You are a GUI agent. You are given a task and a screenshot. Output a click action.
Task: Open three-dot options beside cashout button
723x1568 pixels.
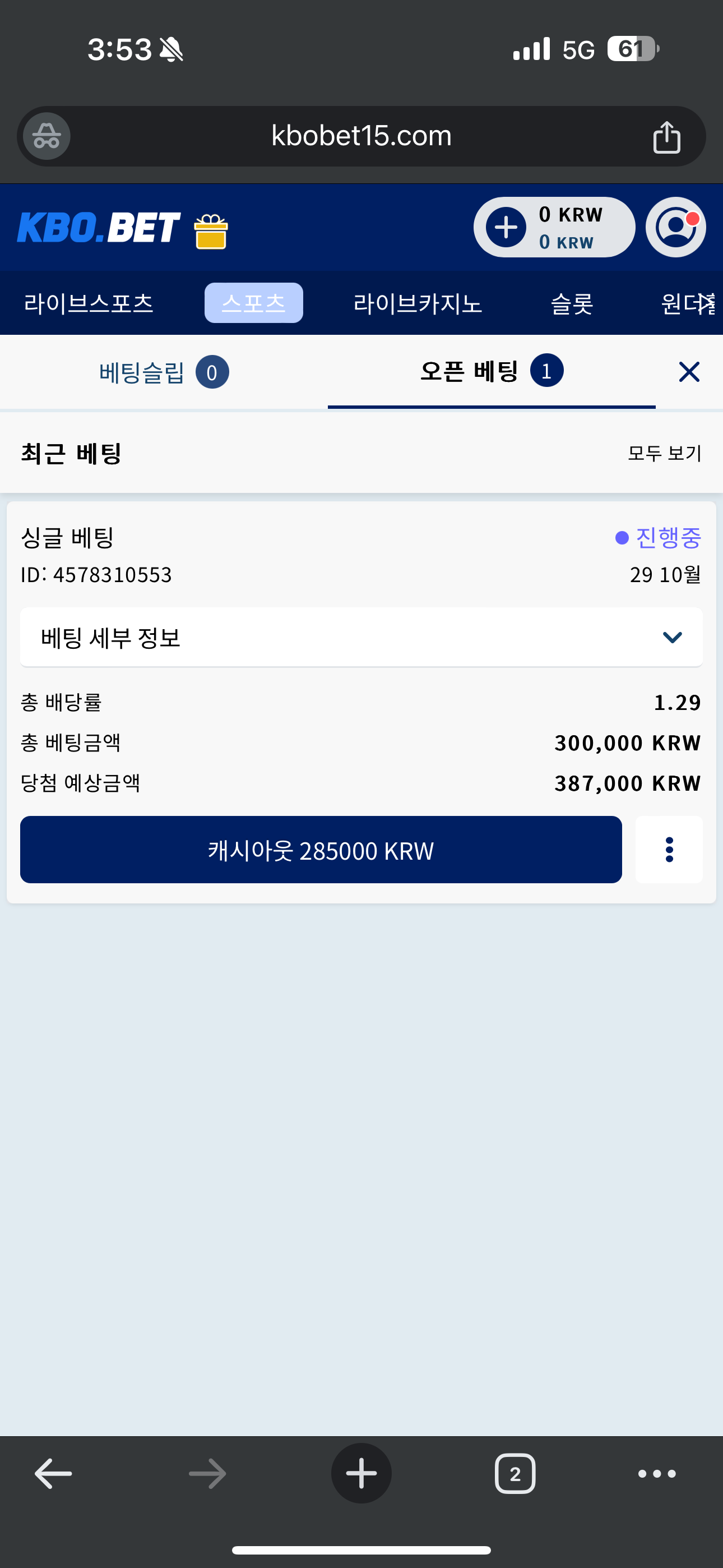[x=669, y=850]
